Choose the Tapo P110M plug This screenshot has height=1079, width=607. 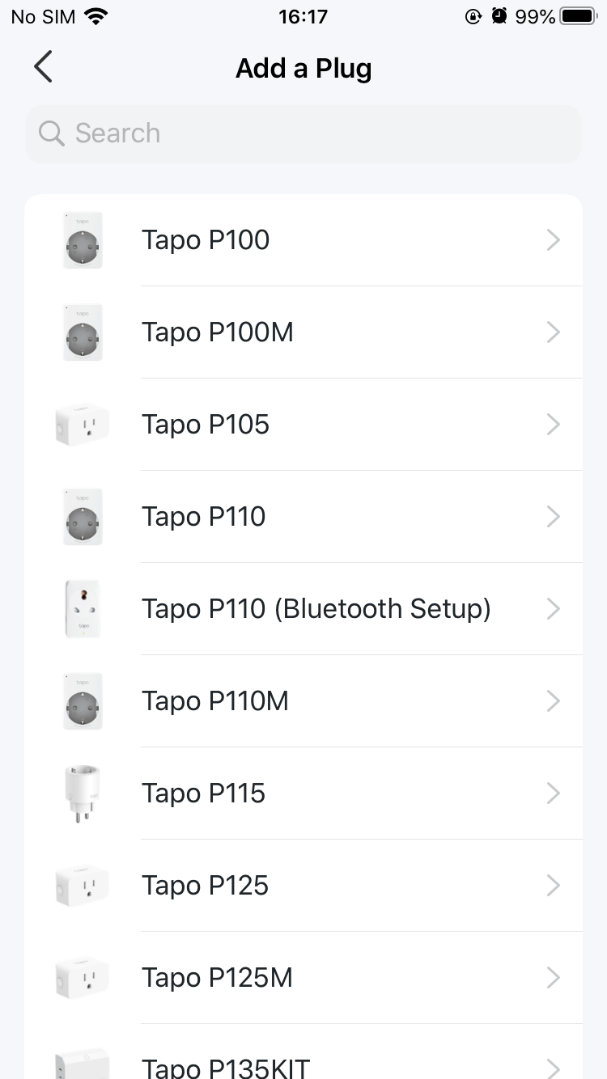pos(304,701)
